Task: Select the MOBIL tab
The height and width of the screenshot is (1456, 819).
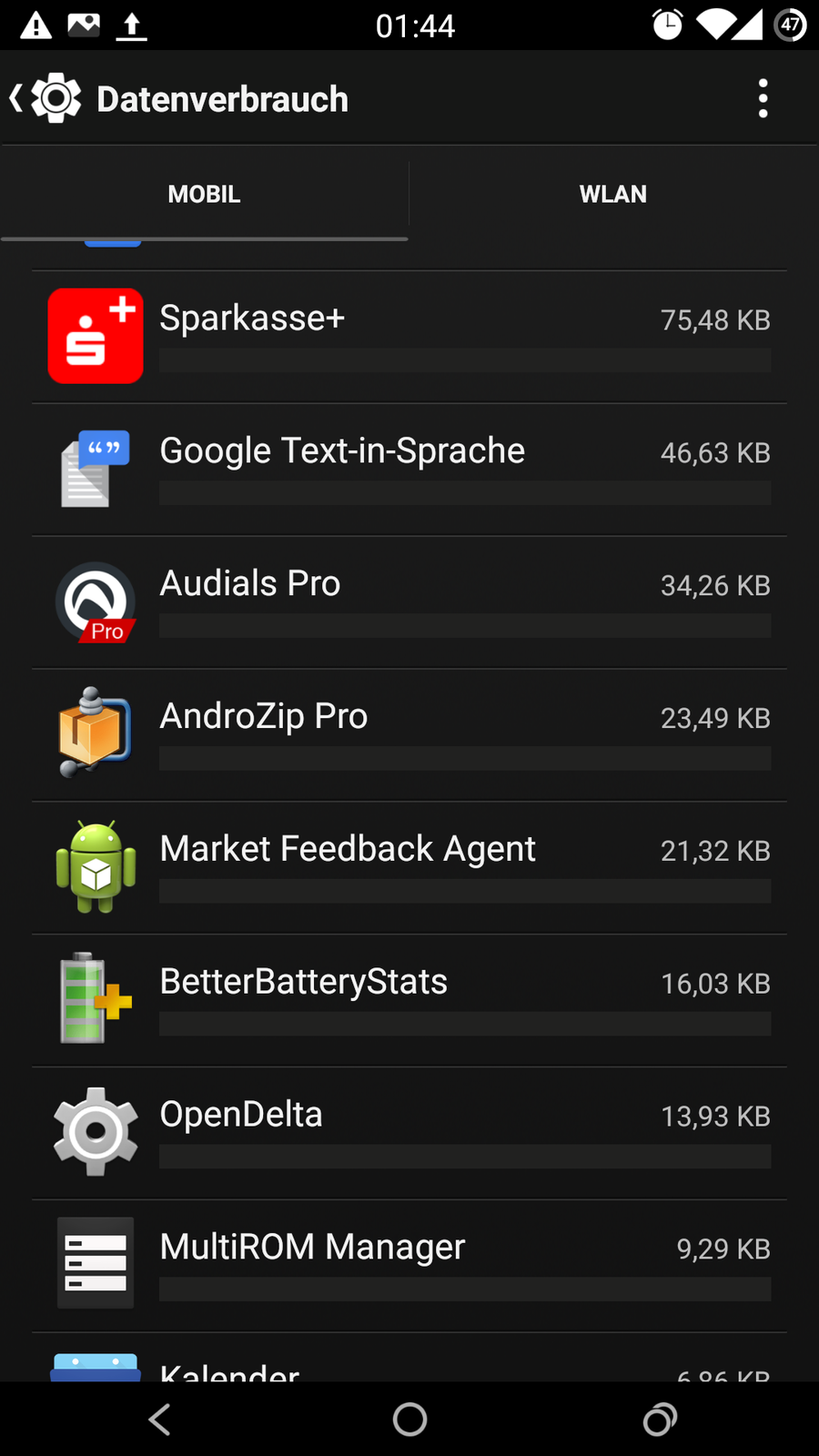Action: click(x=204, y=194)
